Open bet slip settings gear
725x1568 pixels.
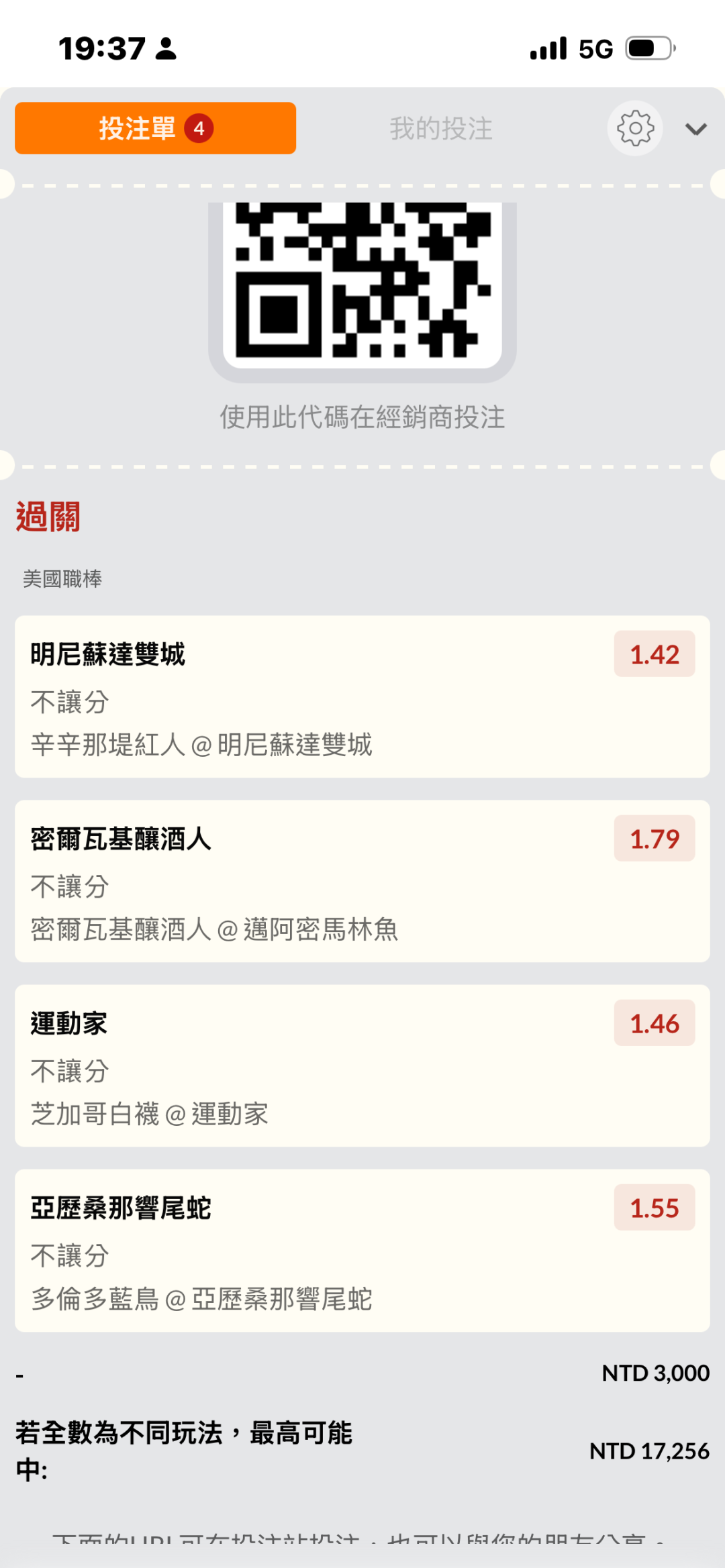pyautogui.click(x=634, y=128)
